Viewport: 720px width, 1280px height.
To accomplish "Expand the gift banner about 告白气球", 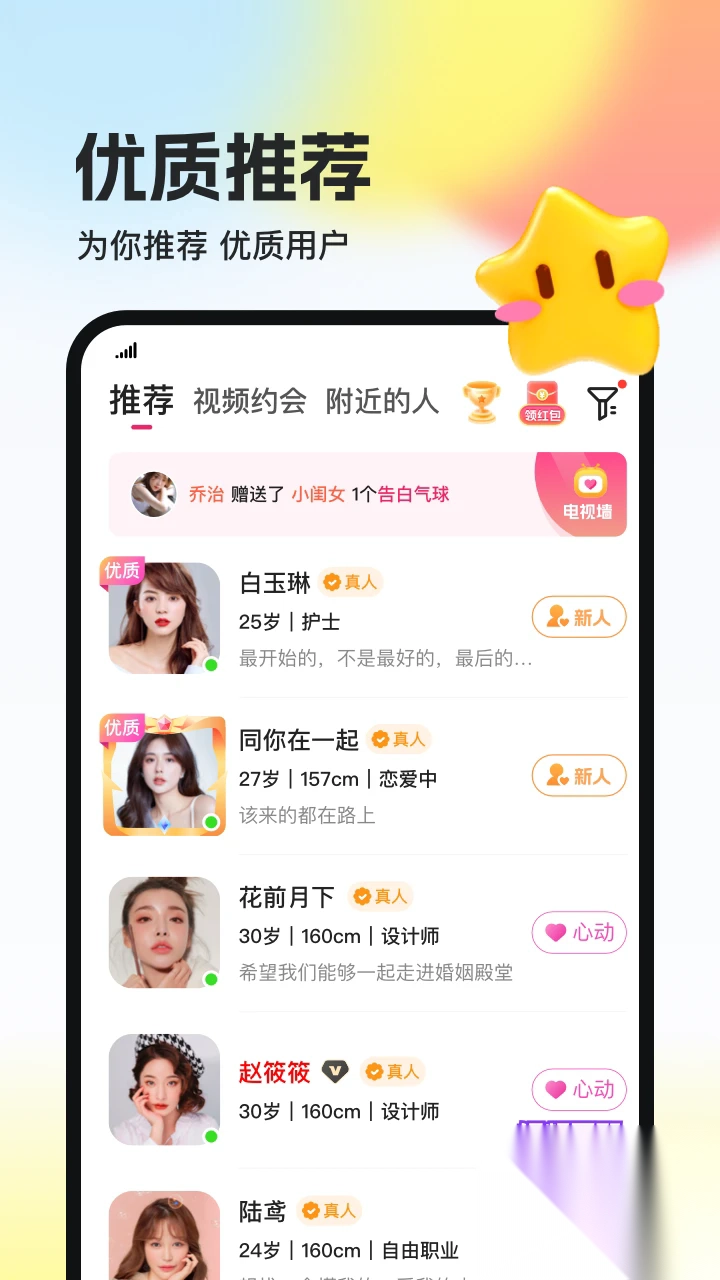I will click(330, 494).
